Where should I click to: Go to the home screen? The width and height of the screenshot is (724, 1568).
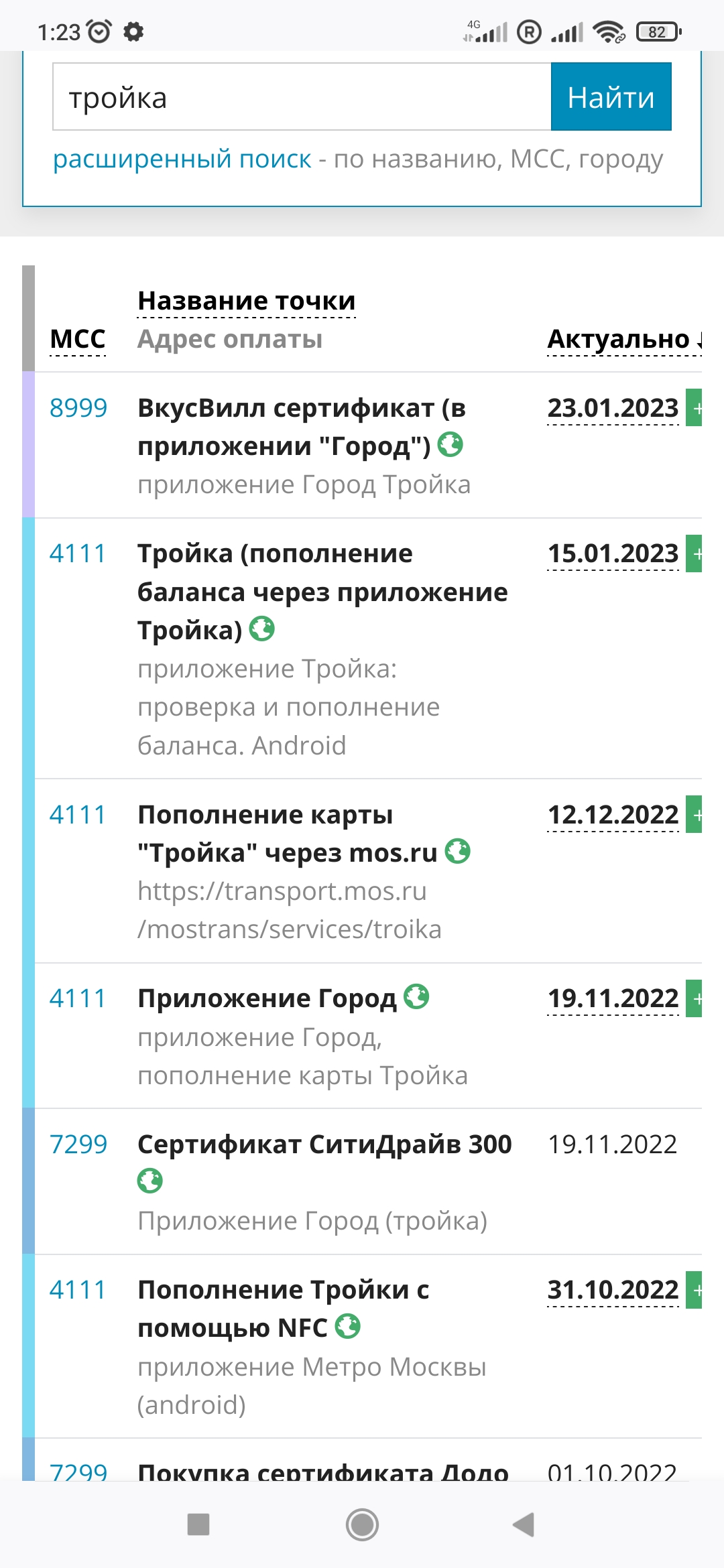click(x=362, y=1524)
